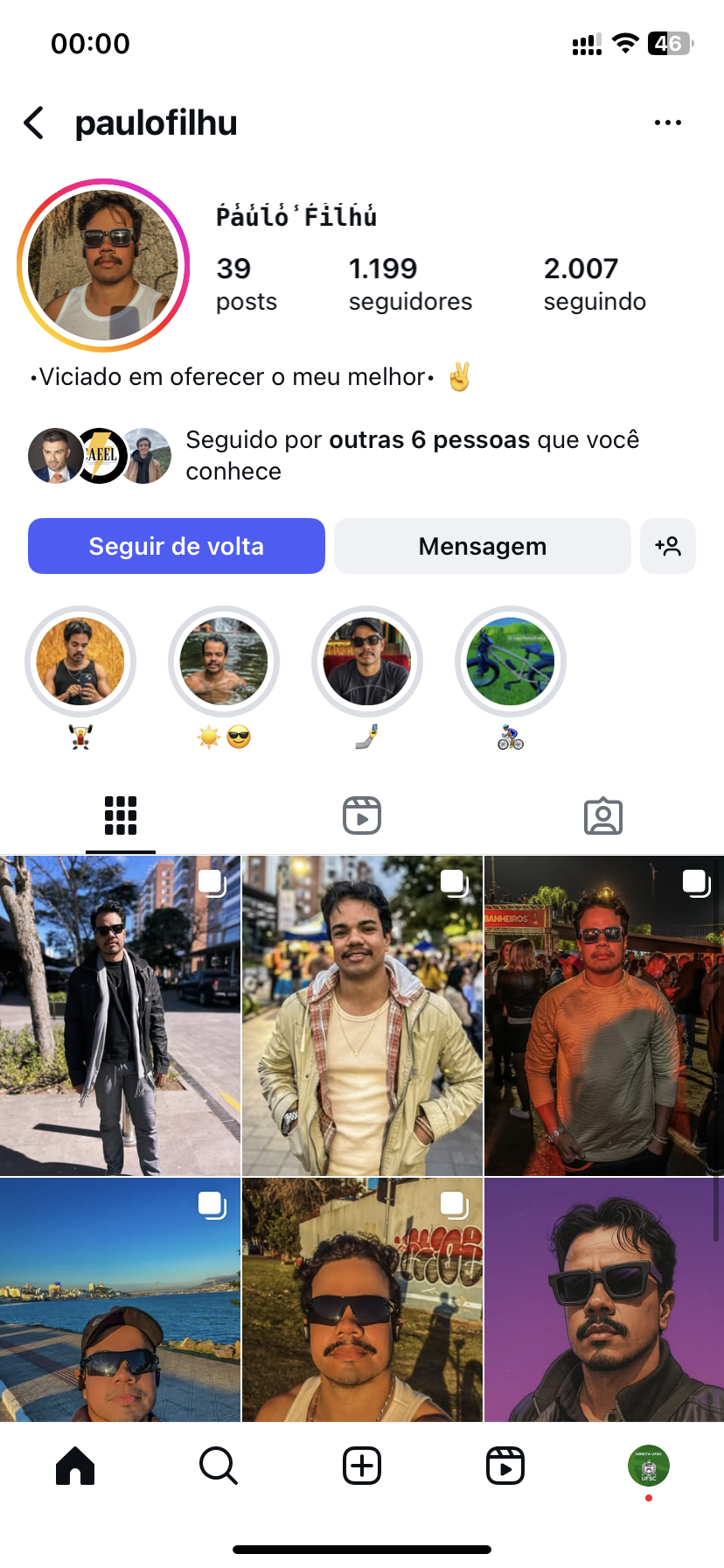Open the 1.199 seguidores list

[409, 283]
